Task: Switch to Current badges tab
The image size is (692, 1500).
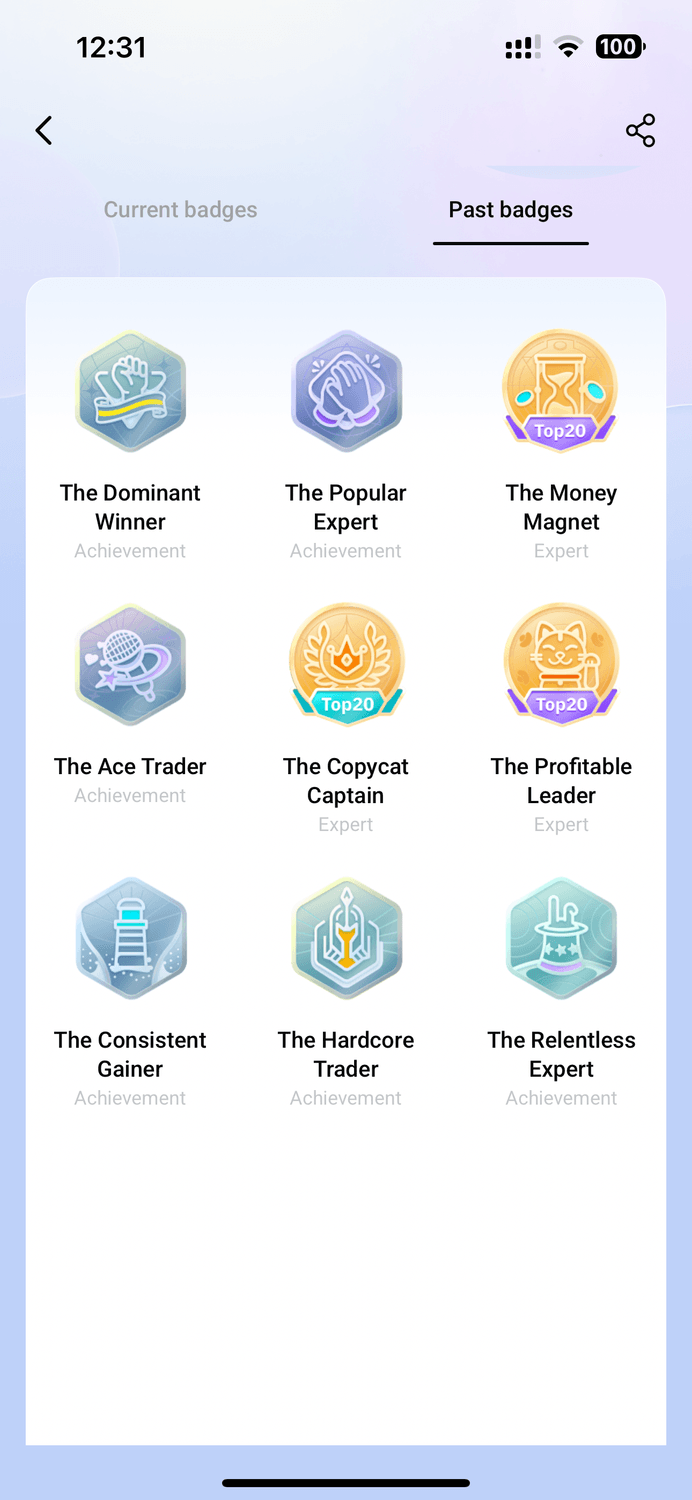Action: click(180, 210)
